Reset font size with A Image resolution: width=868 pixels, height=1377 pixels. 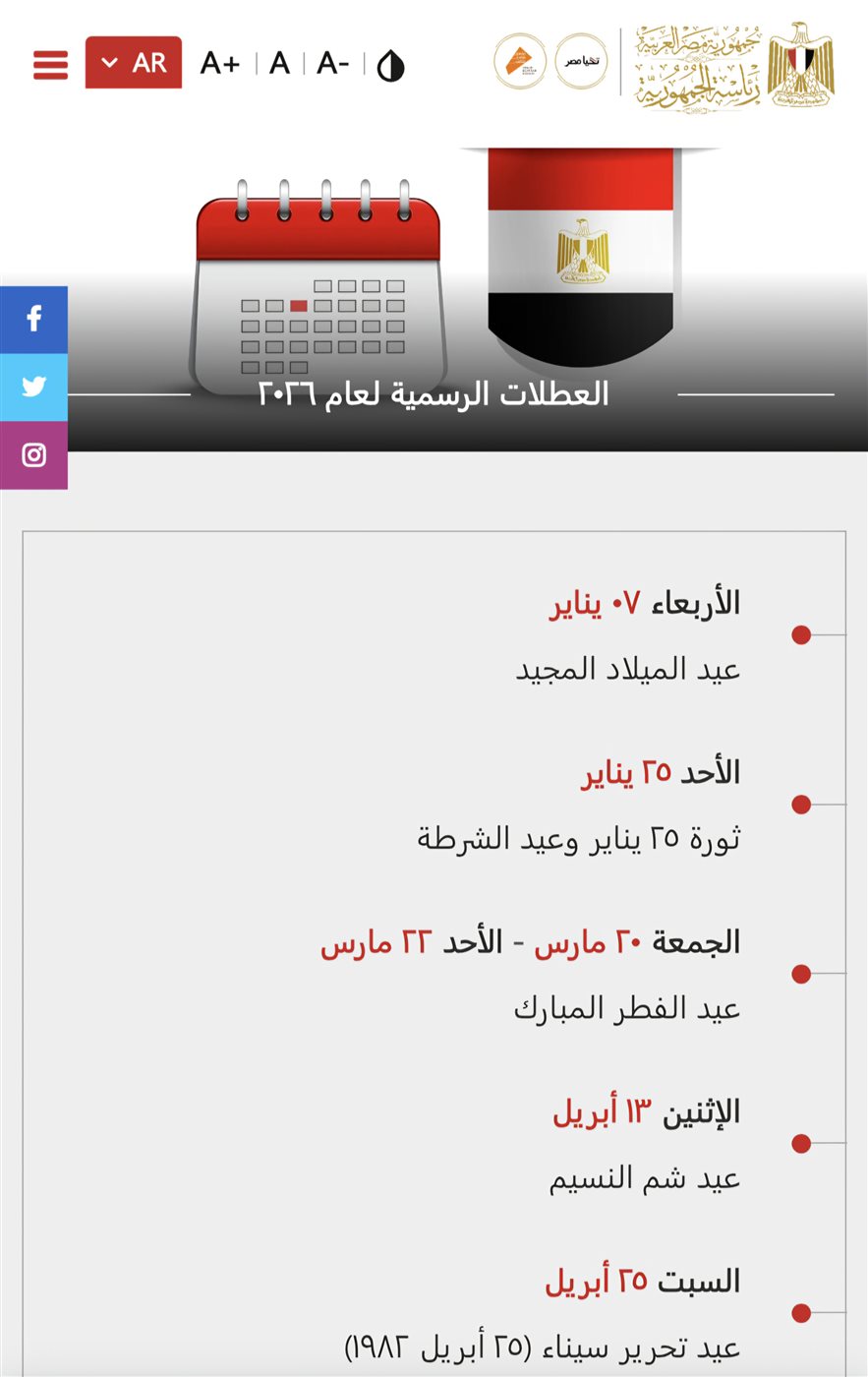[x=280, y=64]
